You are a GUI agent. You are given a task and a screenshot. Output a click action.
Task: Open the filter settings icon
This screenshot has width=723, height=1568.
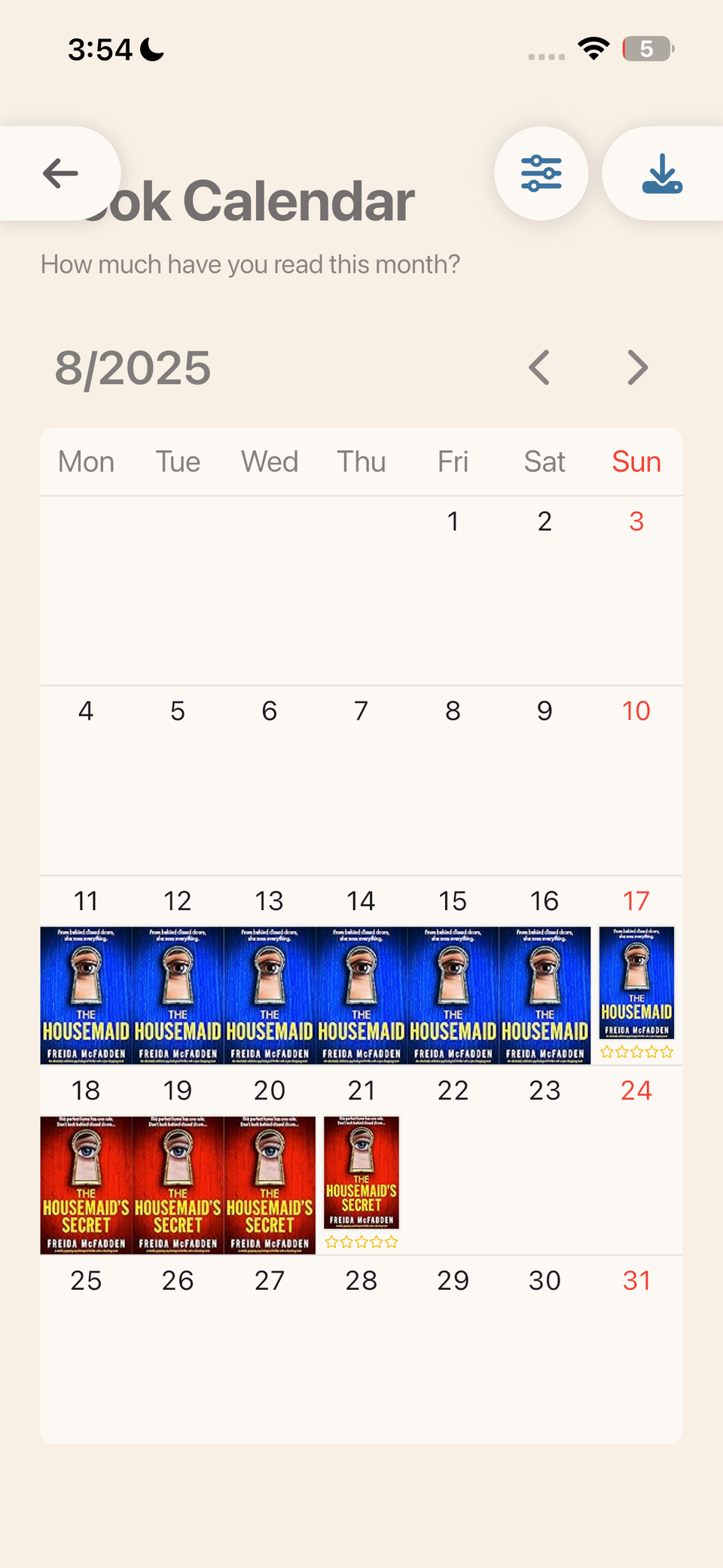pyautogui.click(x=541, y=173)
